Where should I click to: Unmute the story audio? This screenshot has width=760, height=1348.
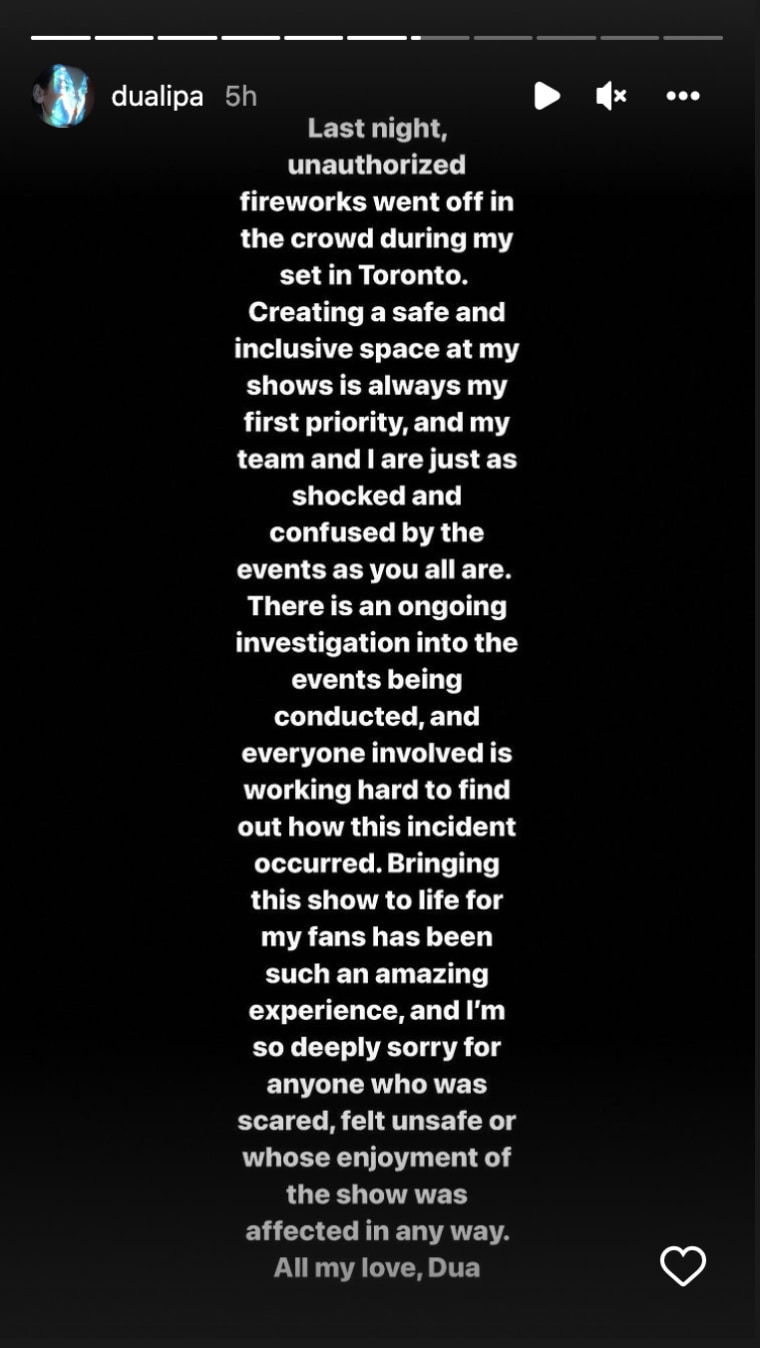[611, 96]
